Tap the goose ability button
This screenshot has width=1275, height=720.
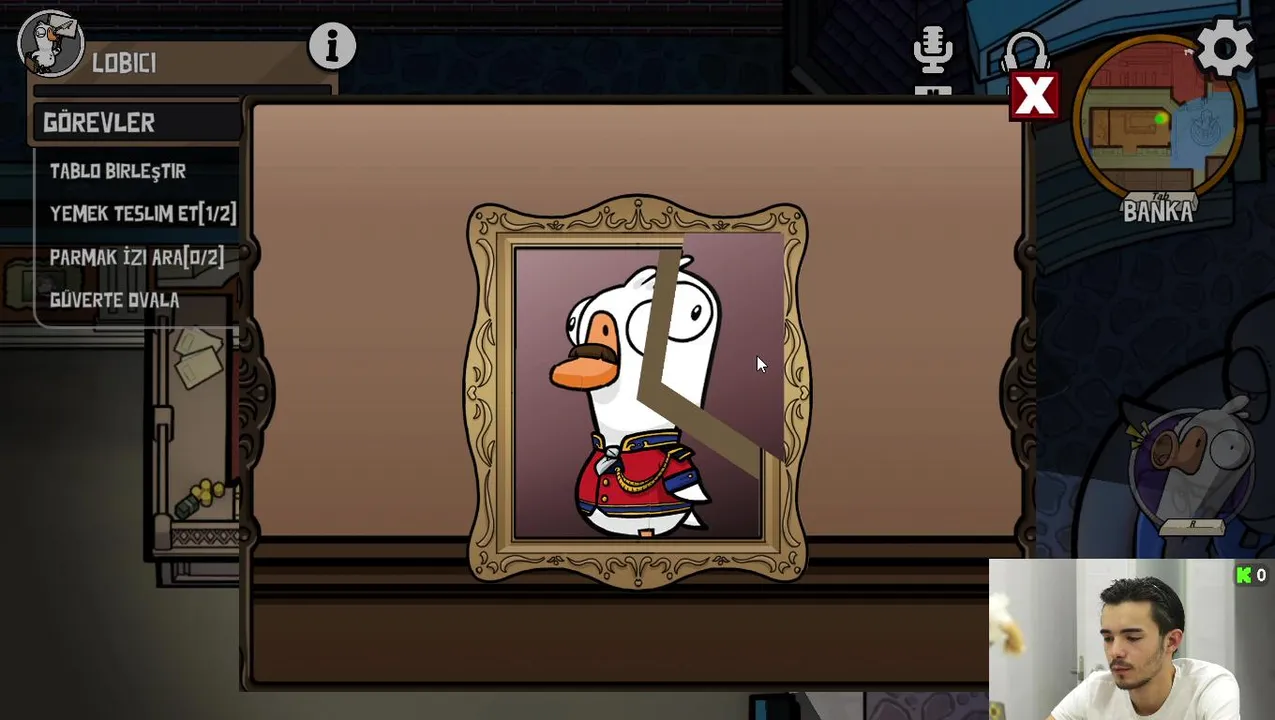click(1192, 462)
